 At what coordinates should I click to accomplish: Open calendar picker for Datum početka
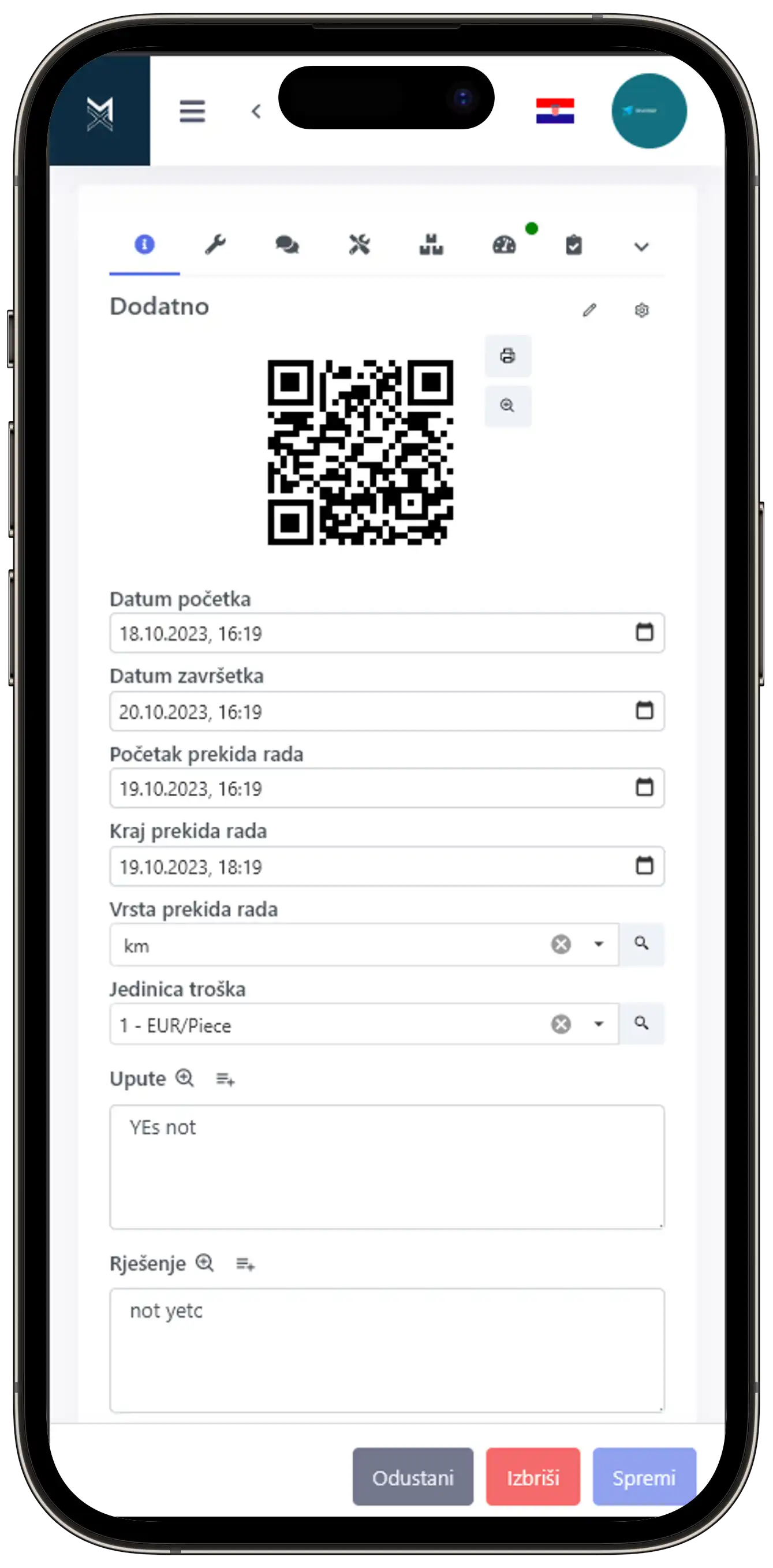pos(644,632)
